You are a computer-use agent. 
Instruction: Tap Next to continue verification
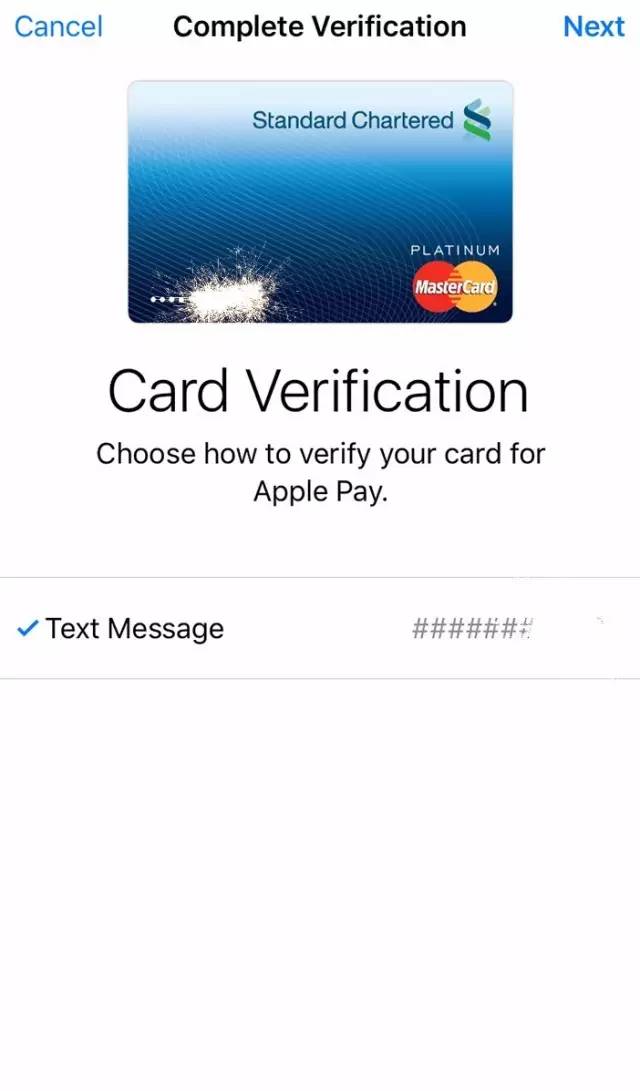(593, 26)
